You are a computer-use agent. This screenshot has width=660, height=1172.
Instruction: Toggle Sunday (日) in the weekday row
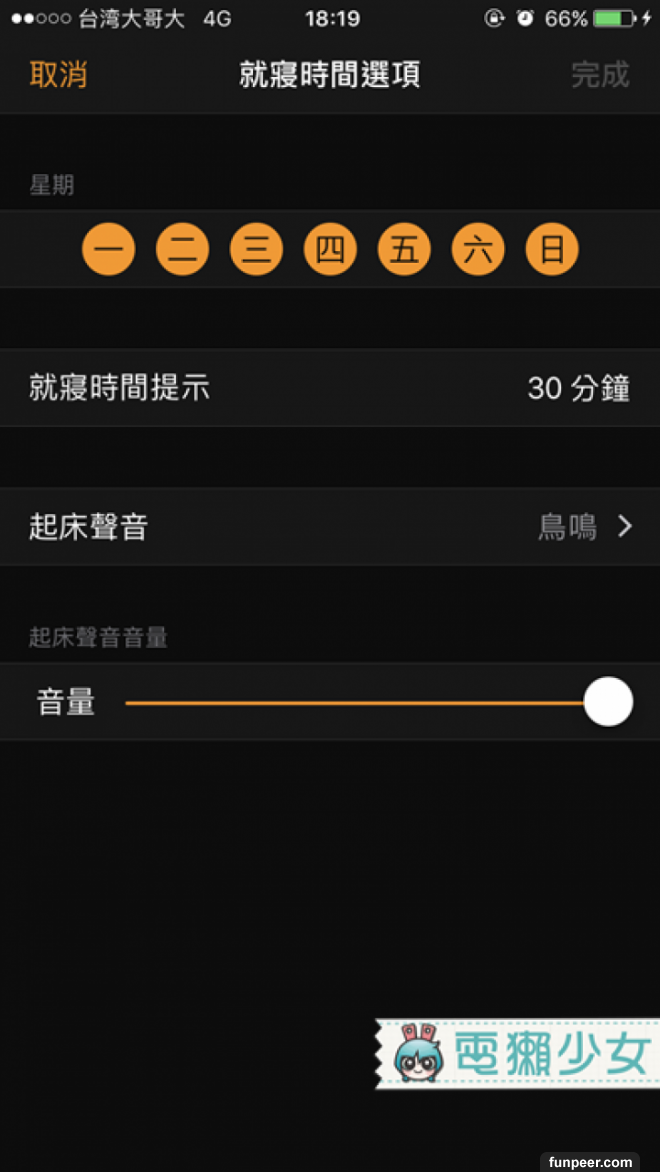pyautogui.click(x=552, y=249)
